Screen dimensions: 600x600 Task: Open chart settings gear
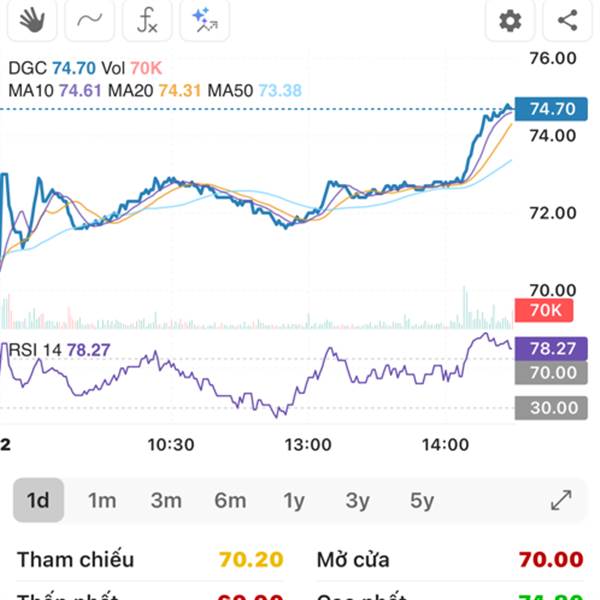click(510, 20)
